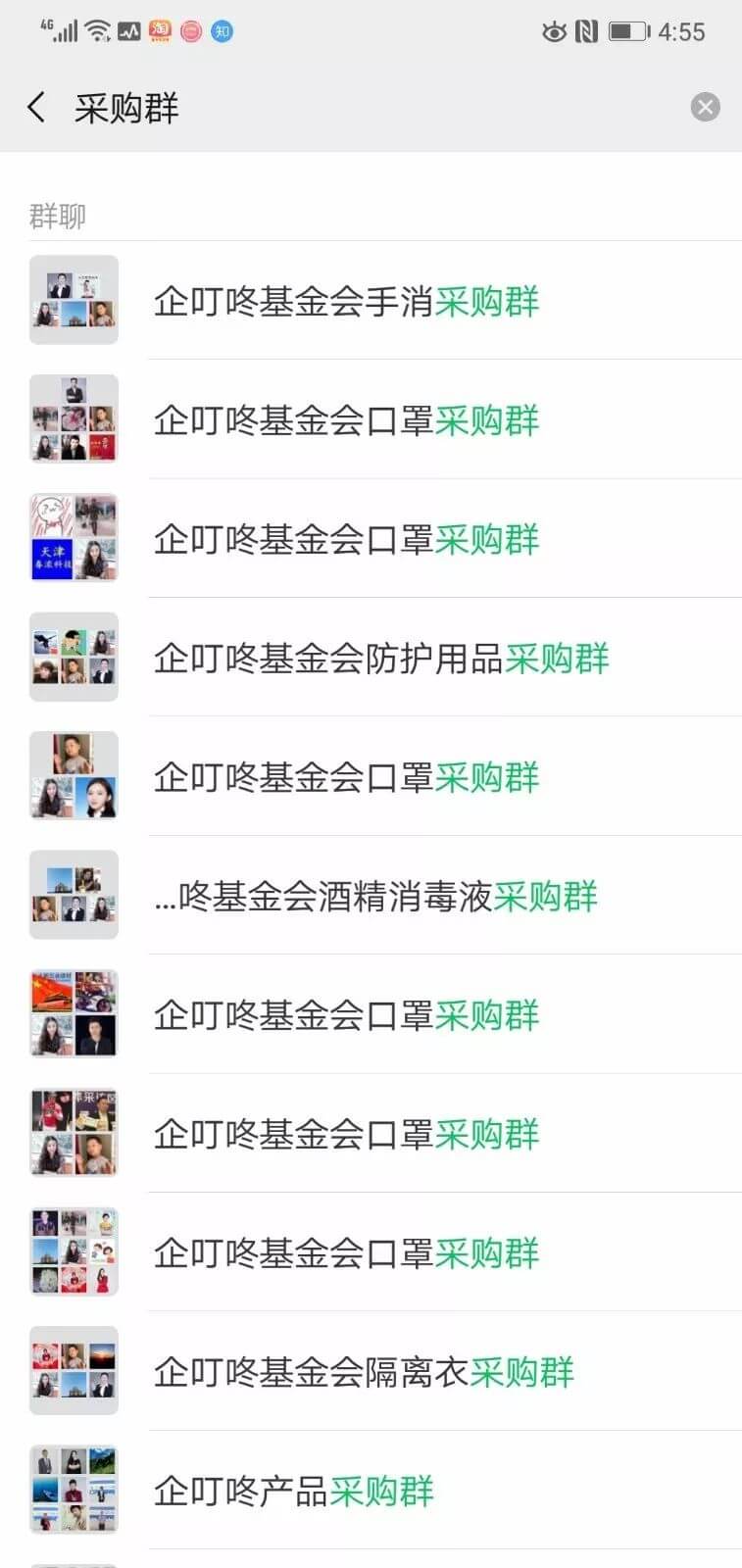Viewport: 742px width, 1568px height.
Task: Open the 咚基金会酒精消毒液采购群 chat
Action: [x=375, y=896]
